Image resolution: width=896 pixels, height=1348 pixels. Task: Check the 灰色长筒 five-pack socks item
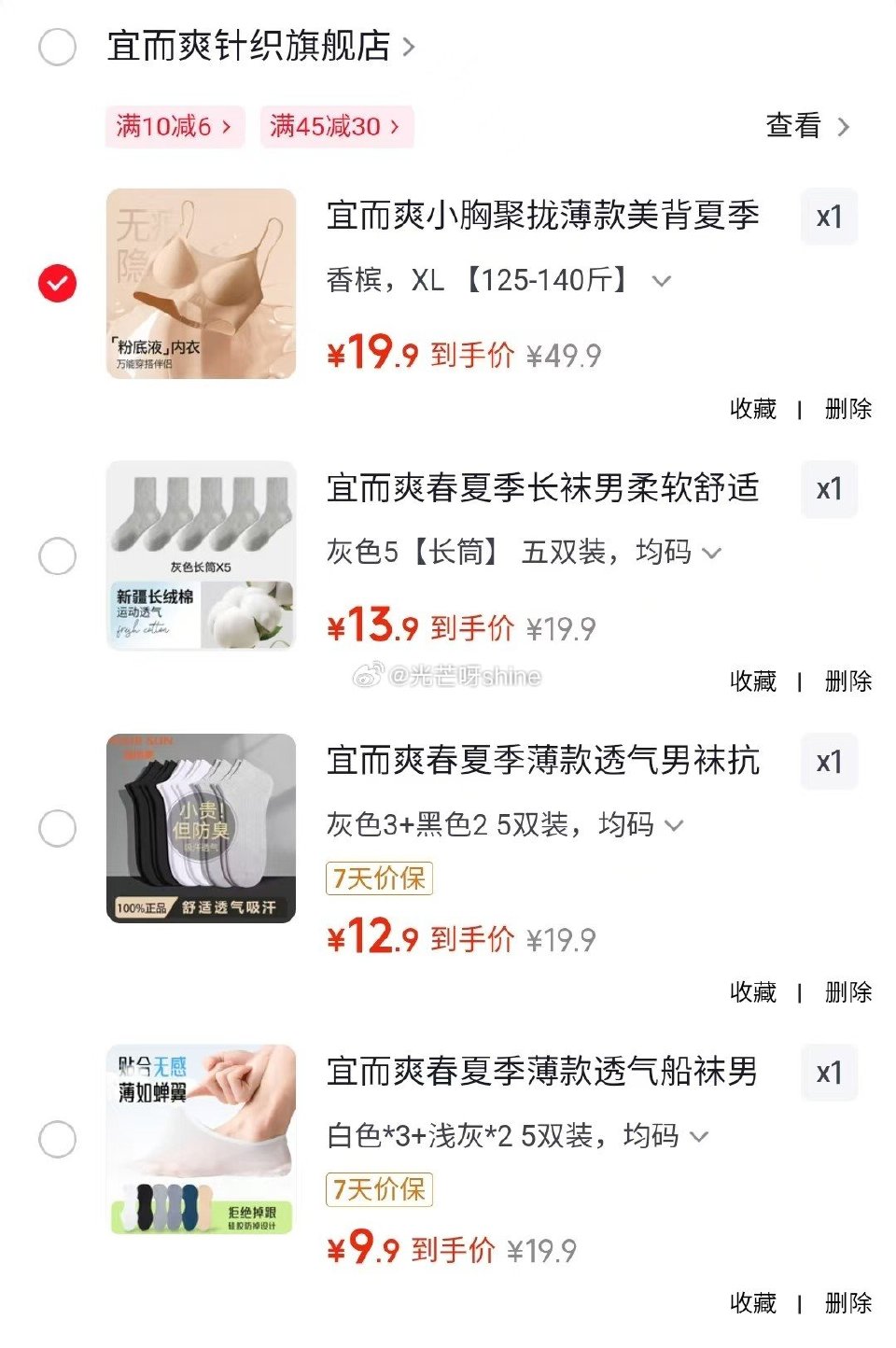pyautogui.click(x=58, y=555)
